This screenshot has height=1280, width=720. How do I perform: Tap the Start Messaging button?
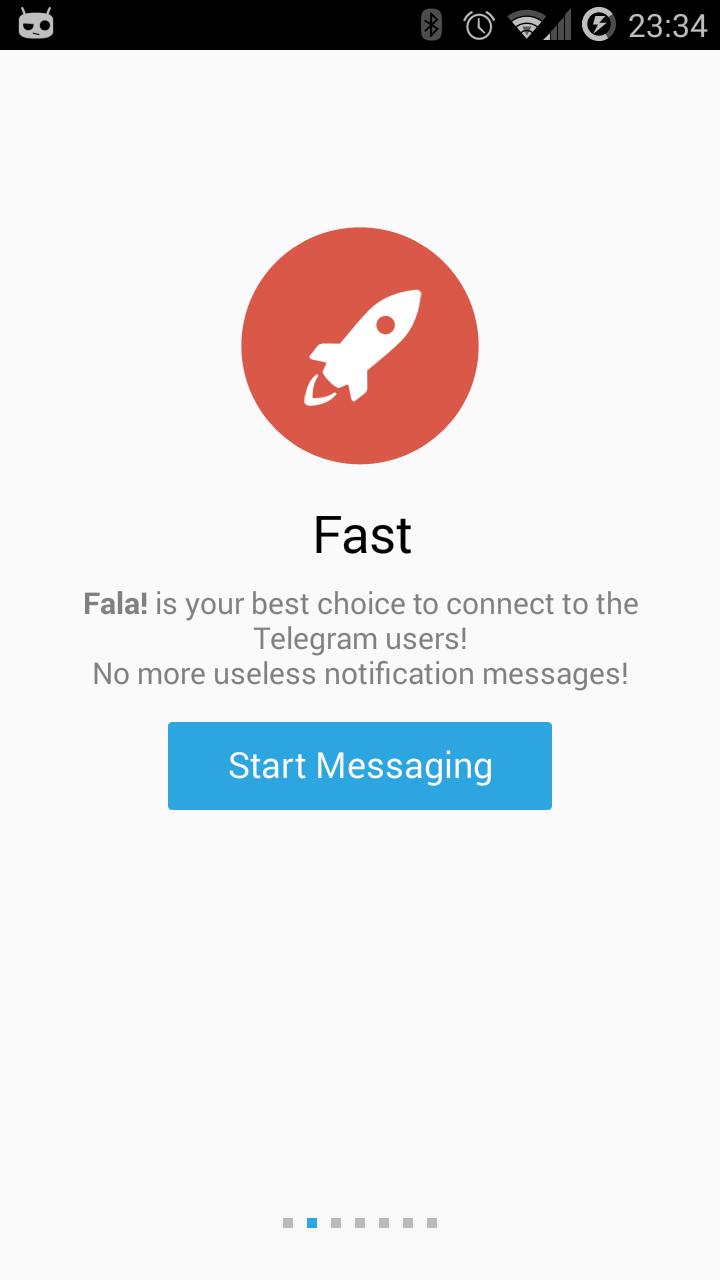(360, 766)
